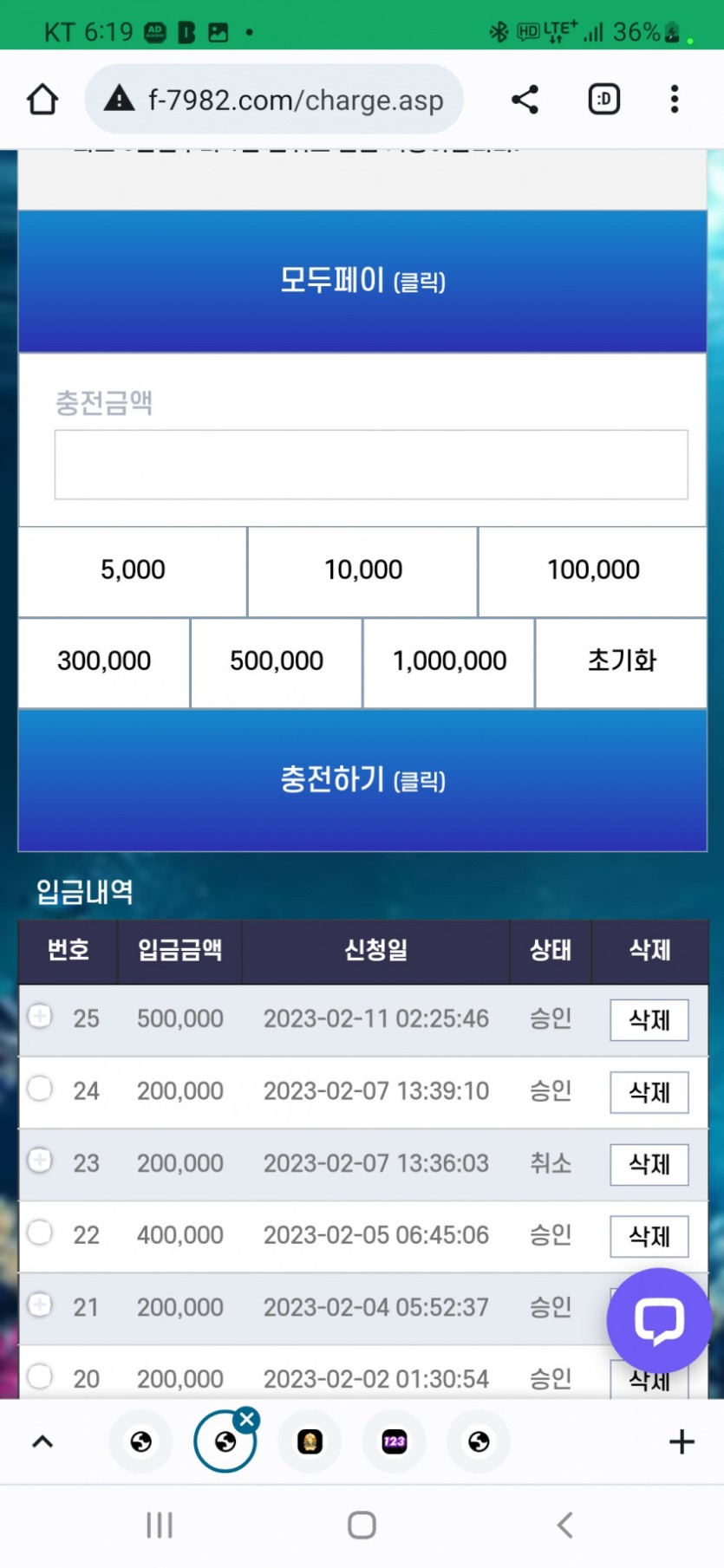724x1568 pixels.
Task: Delete deposit record number 25
Action: click(649, 1020)
